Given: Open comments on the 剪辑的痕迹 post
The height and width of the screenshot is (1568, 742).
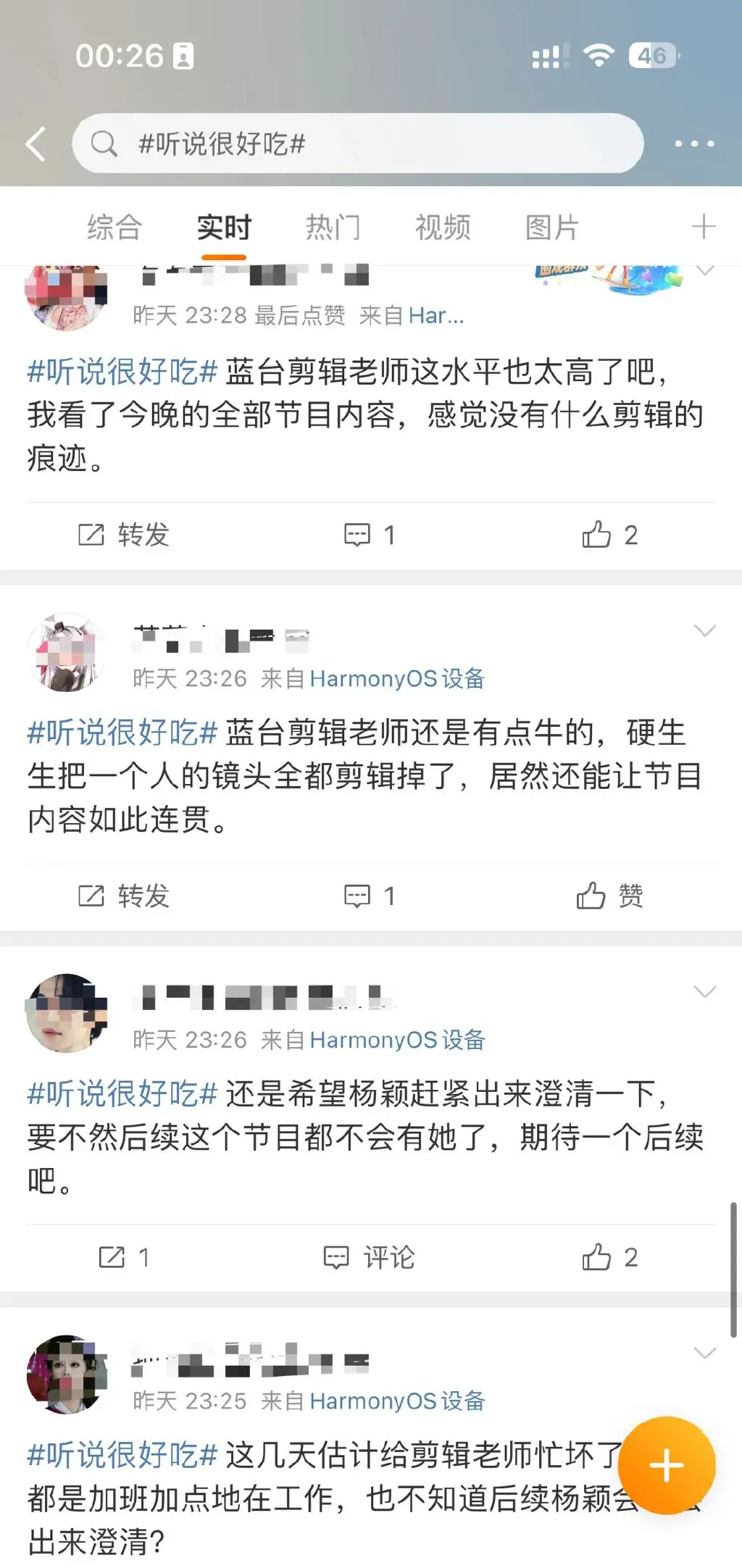Looking at the screenshot, I should tap(370, 535).
